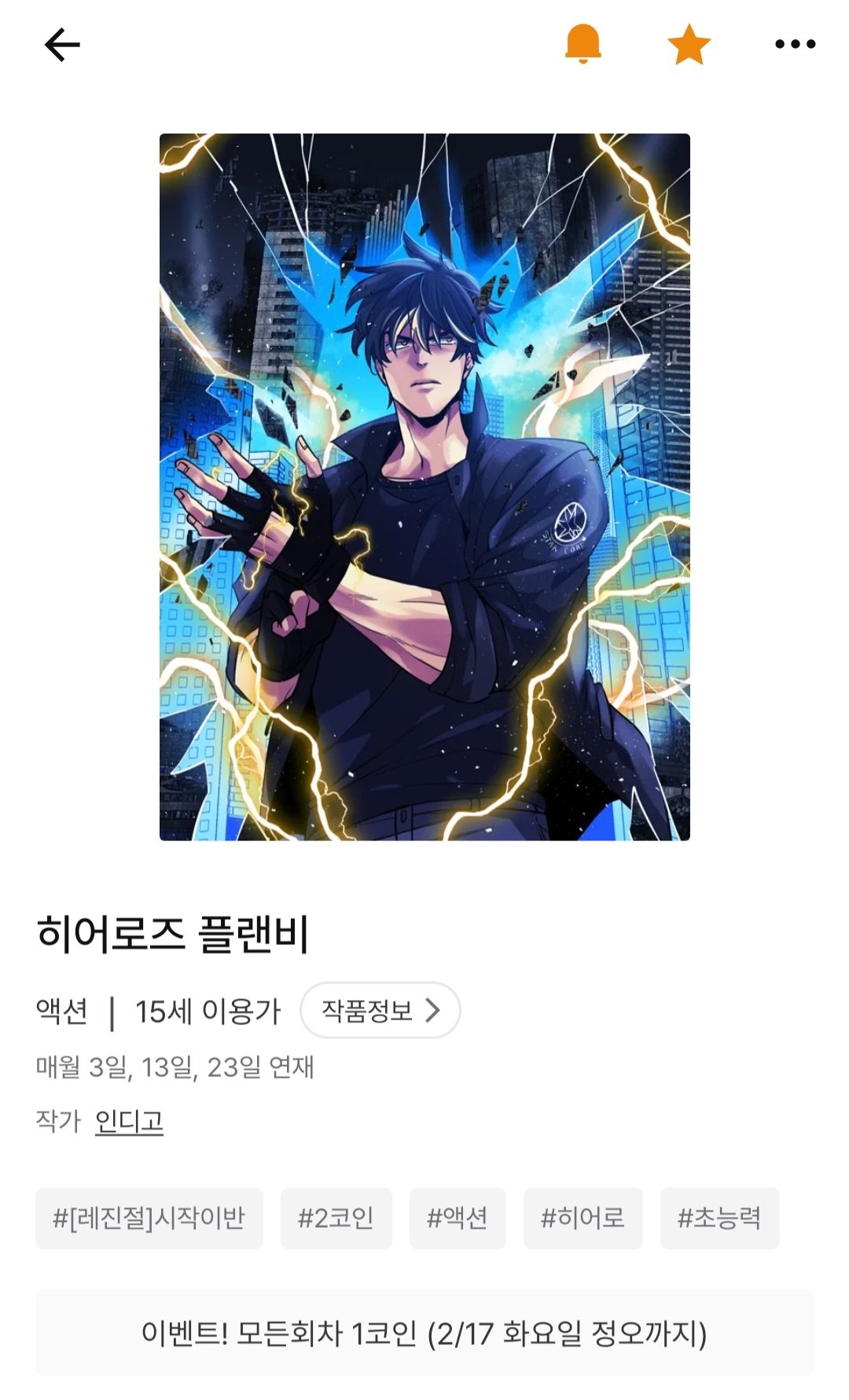
Task: Tap the orange favorite star
Action: pos(689,44)
